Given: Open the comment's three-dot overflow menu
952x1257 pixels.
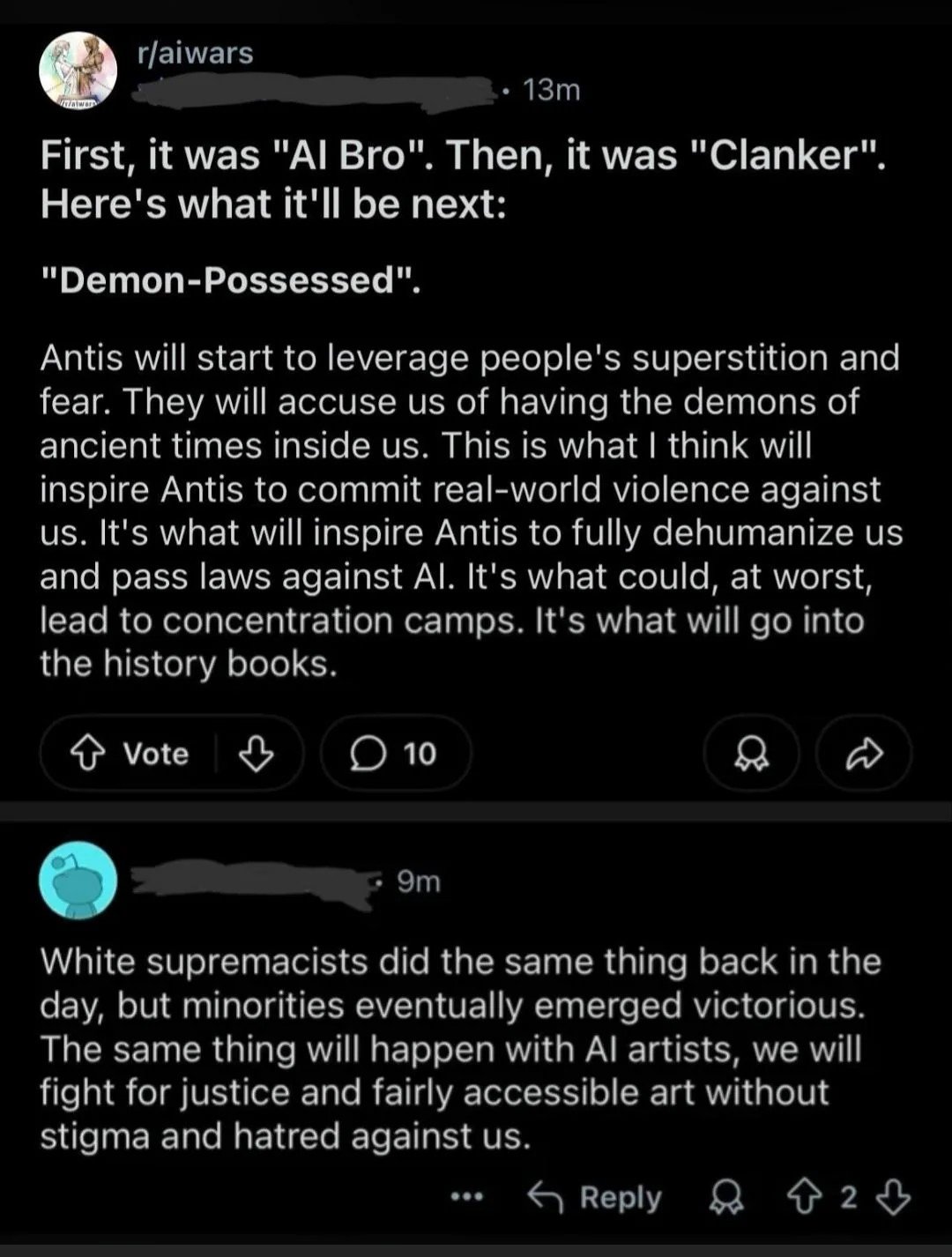Looking at the screenshot, I should pos(467,1197).
